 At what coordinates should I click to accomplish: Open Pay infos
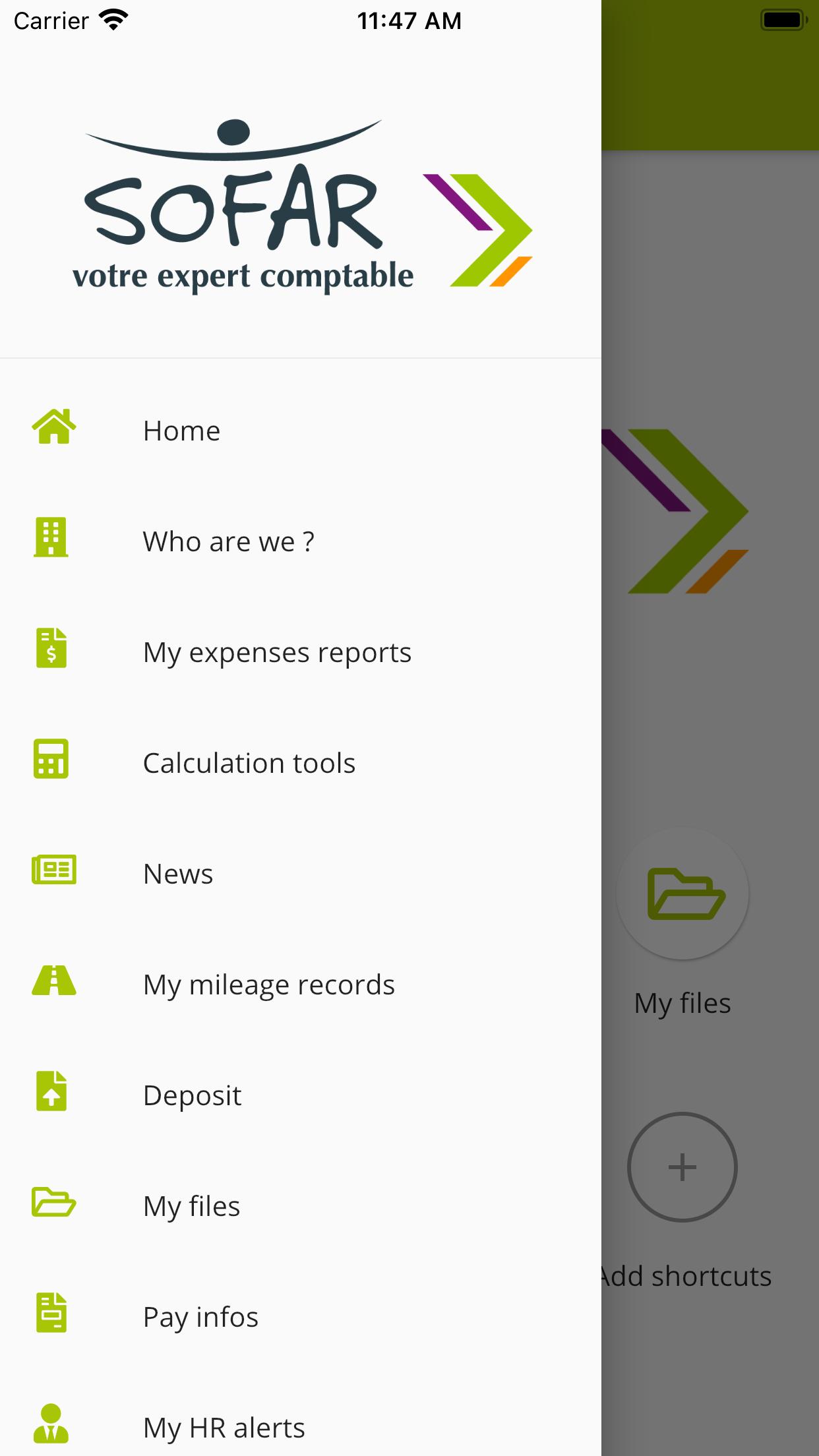(x=301, y=1317)
